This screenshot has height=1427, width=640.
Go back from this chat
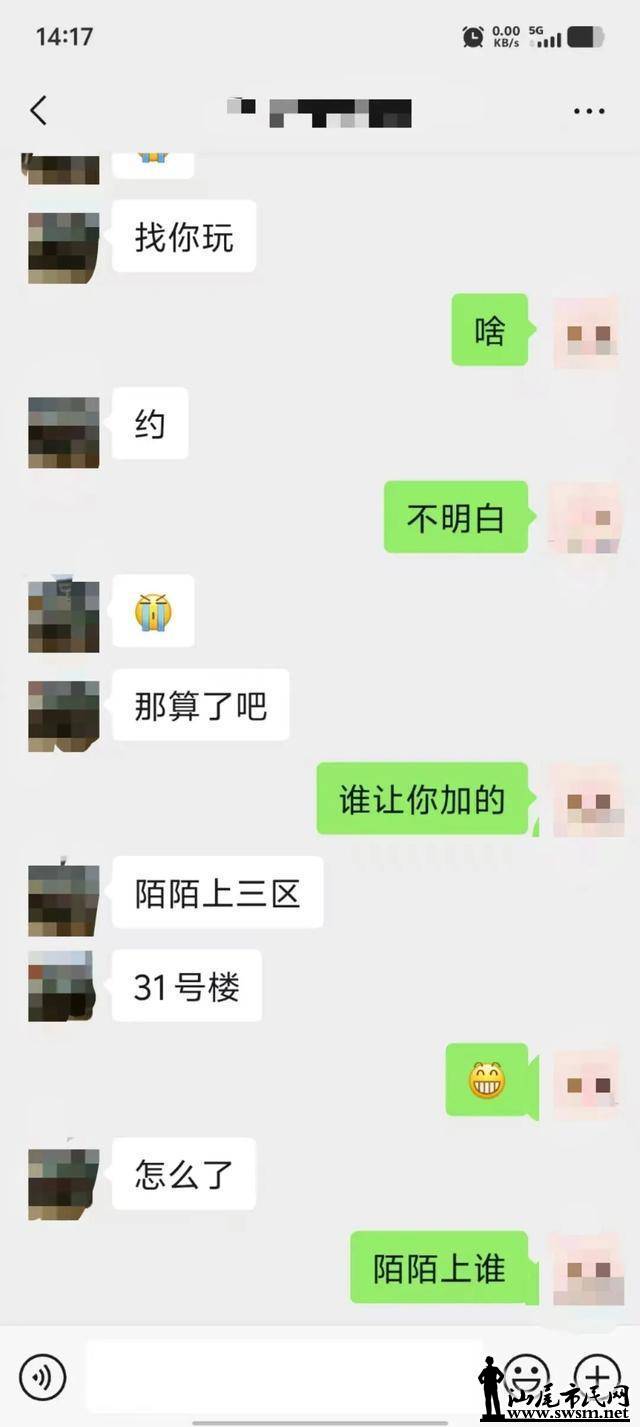coord(38,110)
